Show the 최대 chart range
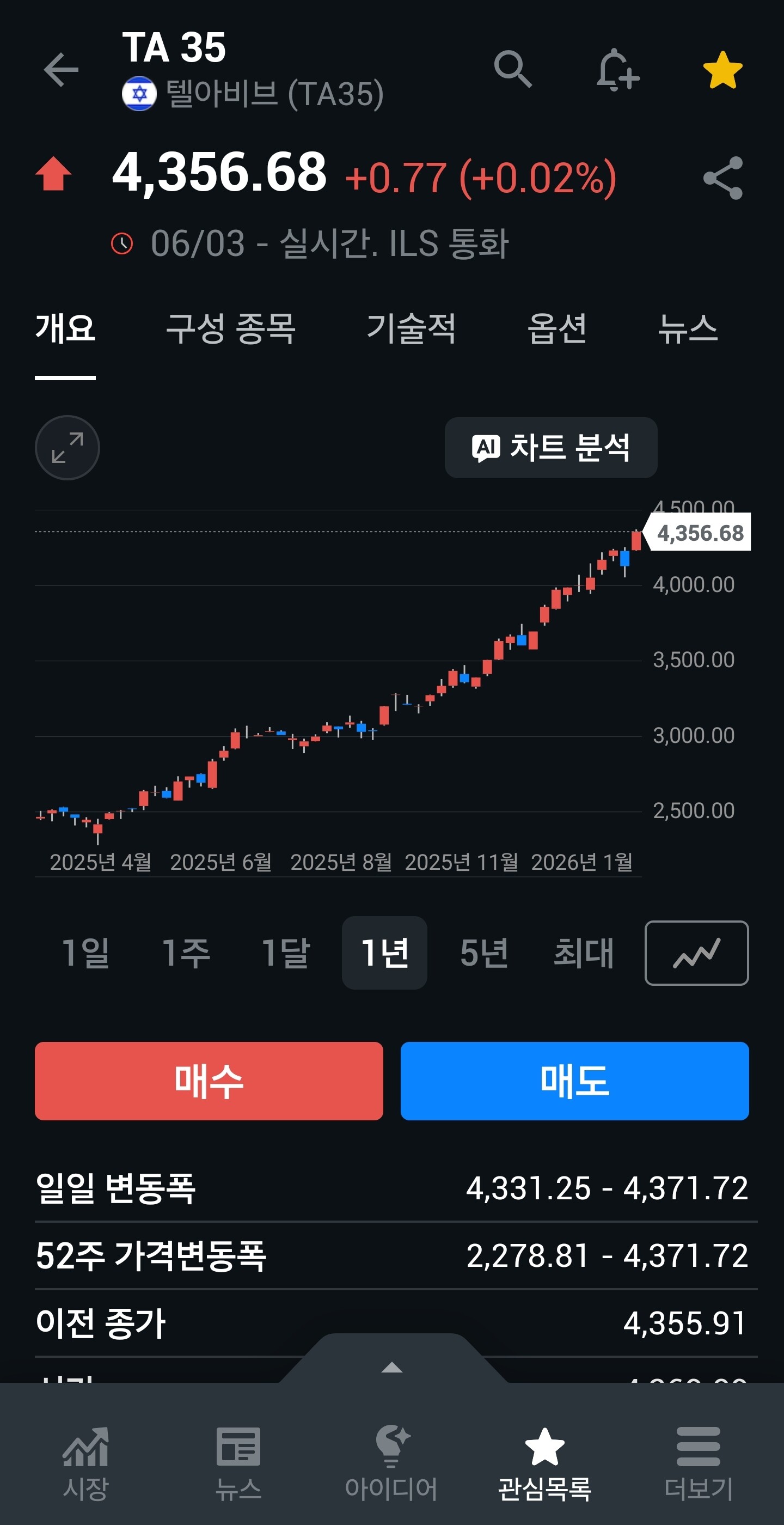This screenshot has height=1525, width=784. [x=584, y=953]
